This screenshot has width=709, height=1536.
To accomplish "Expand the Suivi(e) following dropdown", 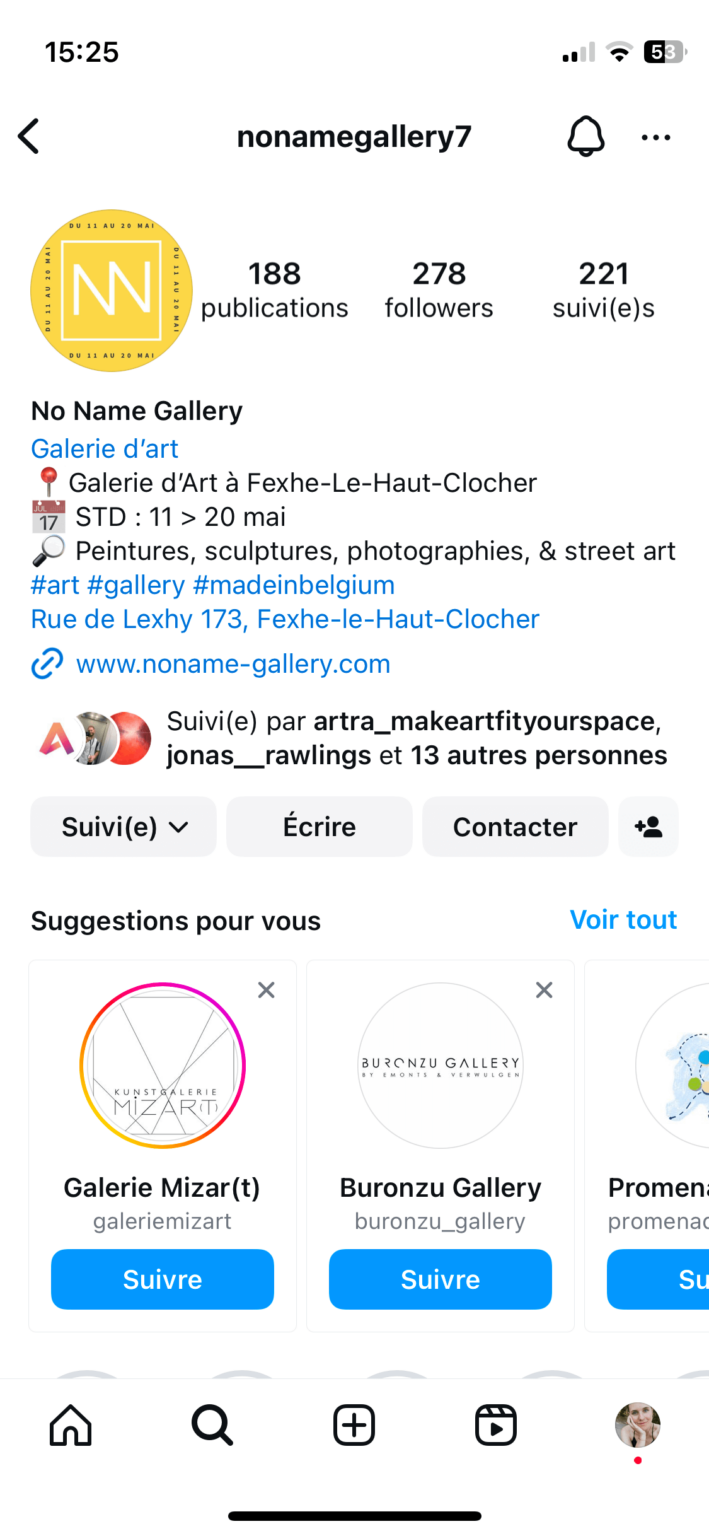I will [x=124, y=827].
